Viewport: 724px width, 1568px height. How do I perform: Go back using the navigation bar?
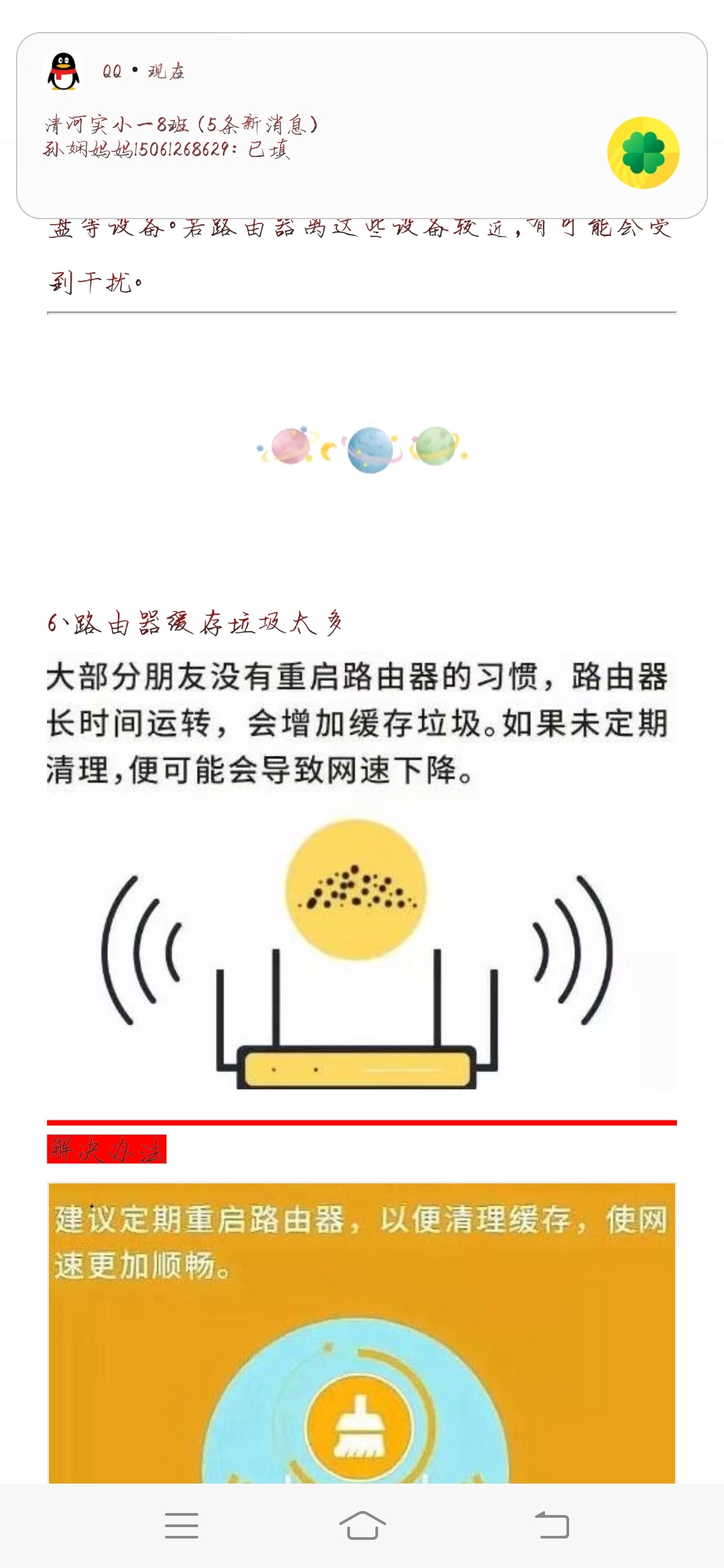point(552,1526)
